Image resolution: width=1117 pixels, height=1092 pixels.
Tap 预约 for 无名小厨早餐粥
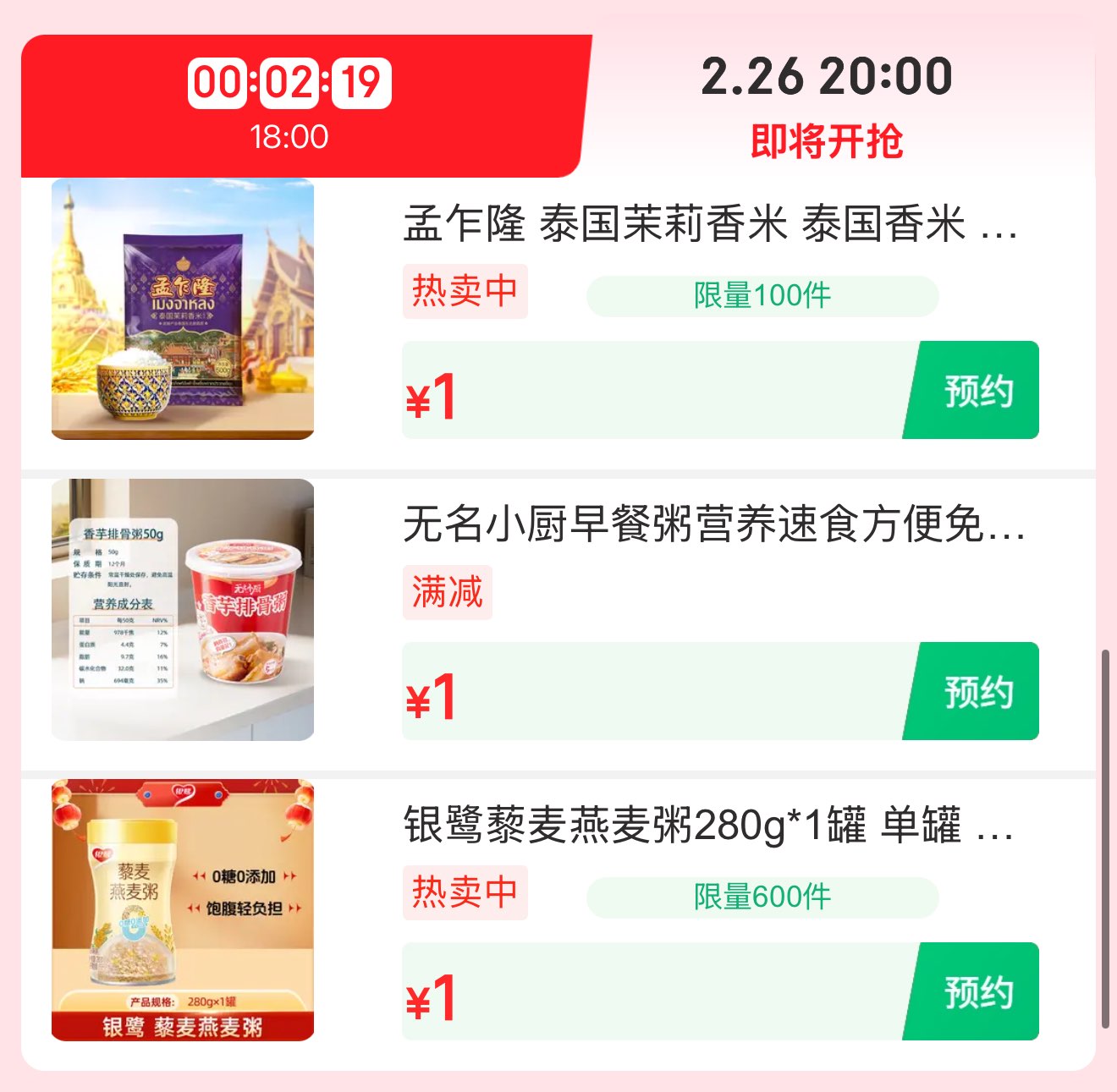[x=976, y=692]
